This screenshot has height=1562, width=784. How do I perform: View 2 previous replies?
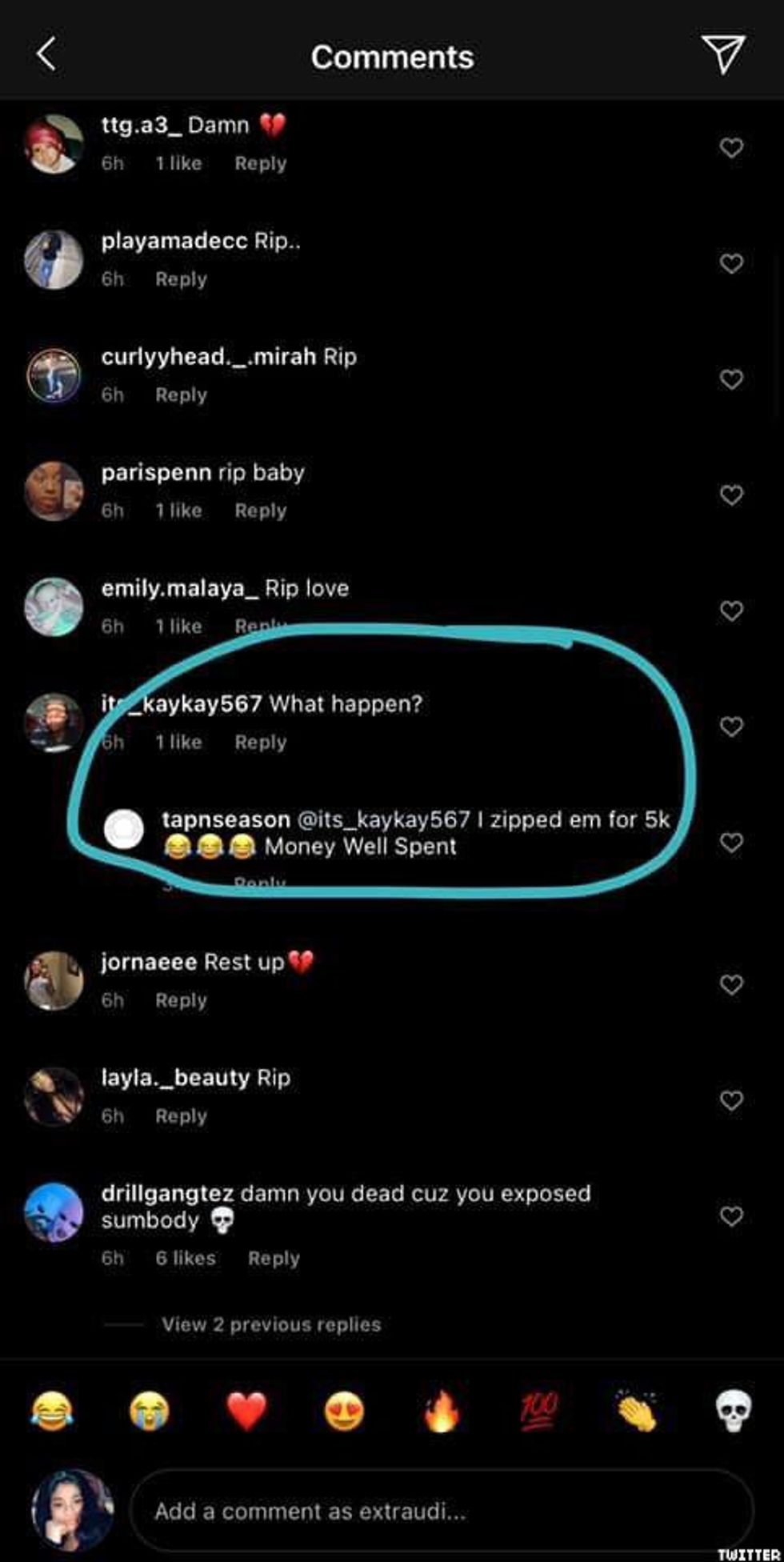(x=270, y=1324)
